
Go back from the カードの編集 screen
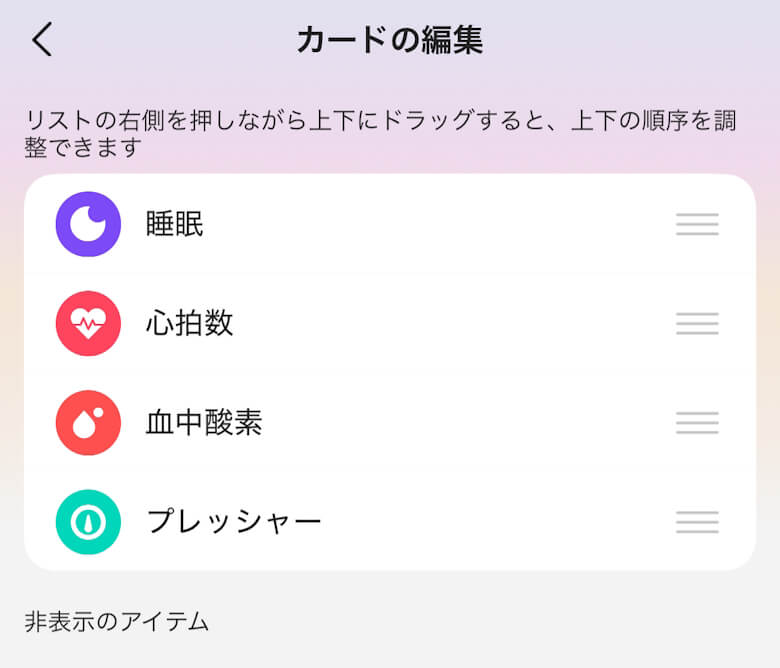(42, 40)
